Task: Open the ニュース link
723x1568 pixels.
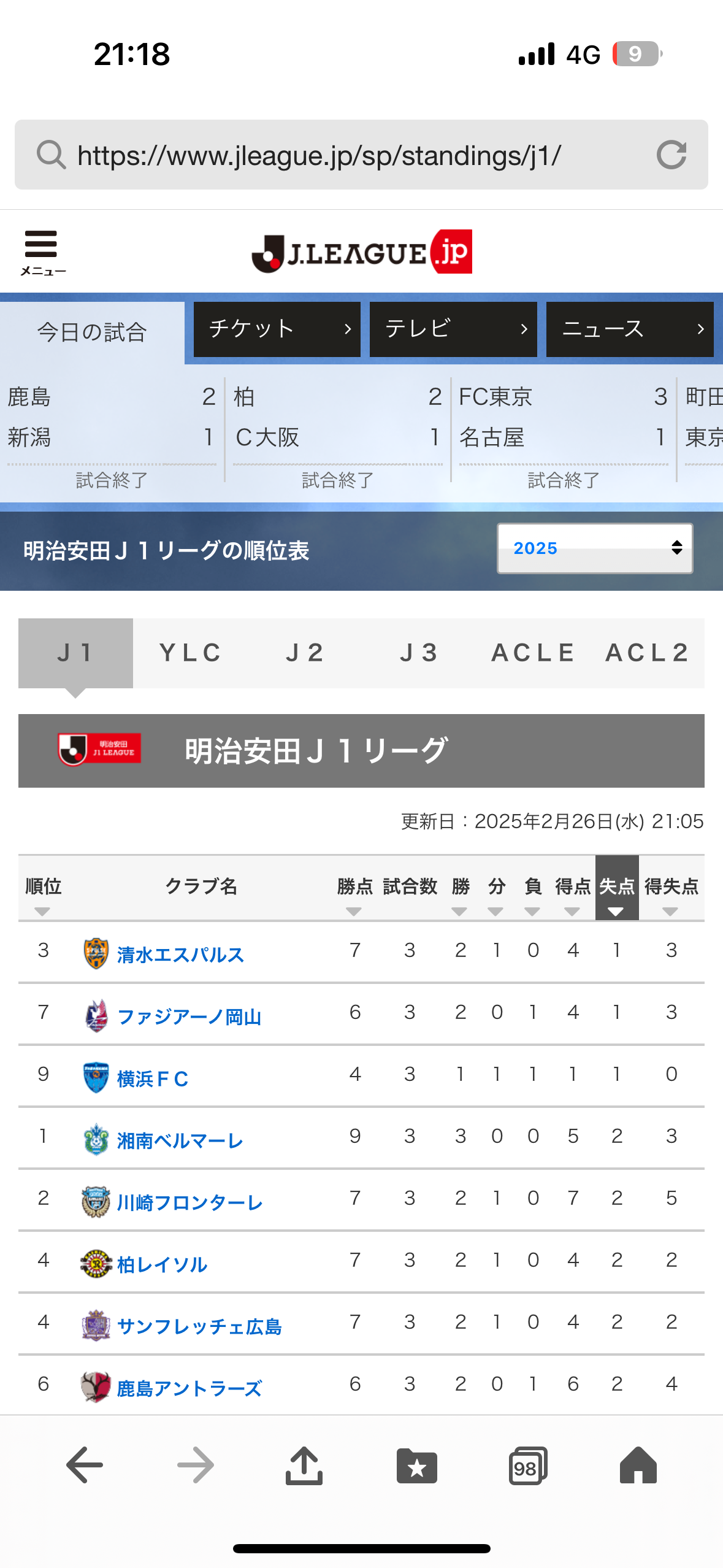Action: 630,329
